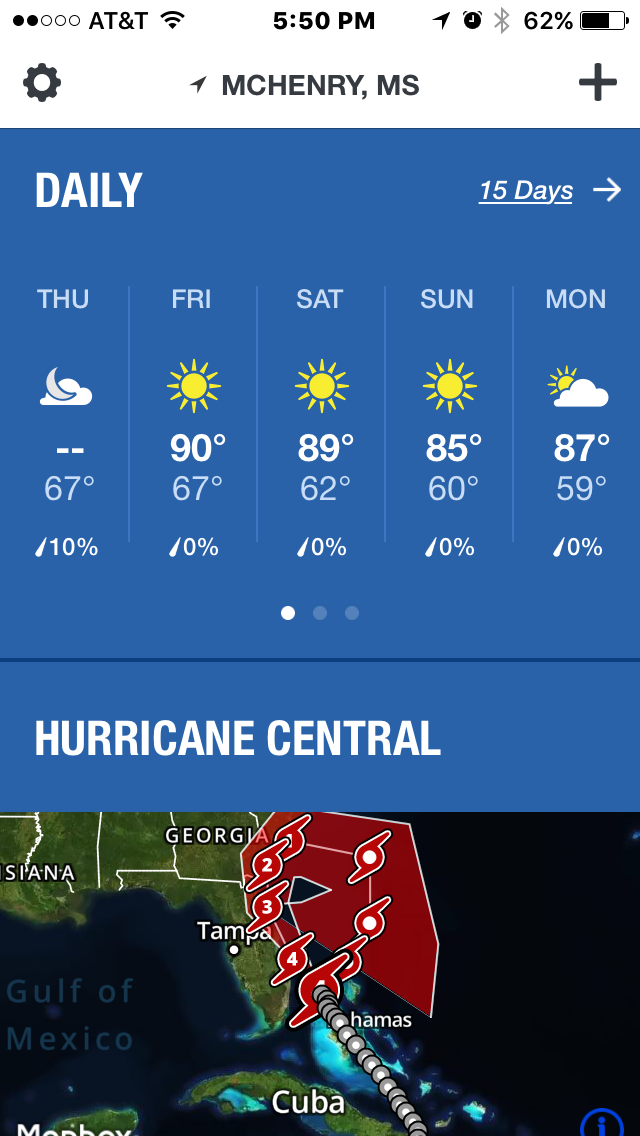
Task: Open Friday's daily forecast
Action: click(192, 420)
